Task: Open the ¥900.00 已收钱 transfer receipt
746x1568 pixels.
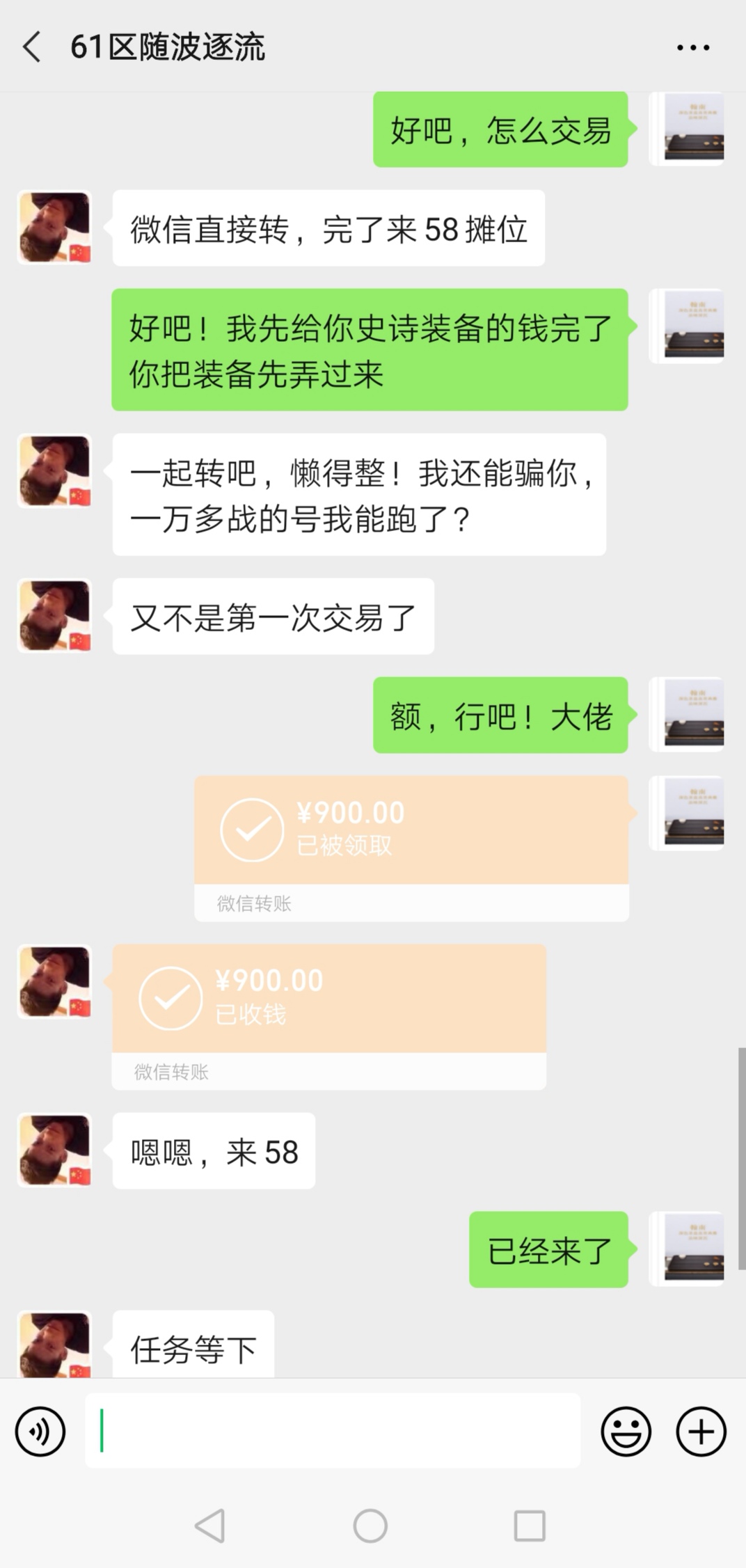Action: (329, 999)
